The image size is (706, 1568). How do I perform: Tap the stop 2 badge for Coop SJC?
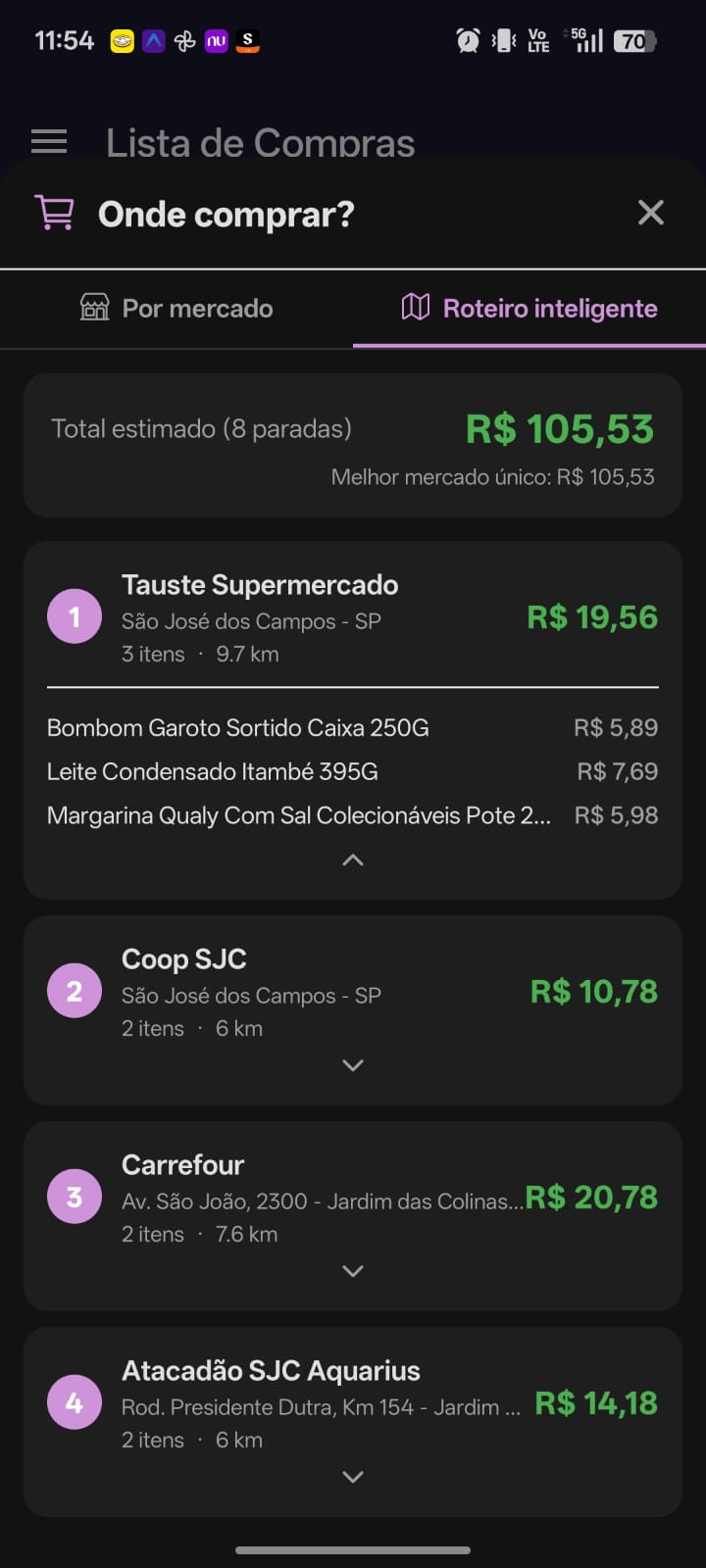[74, 991]
